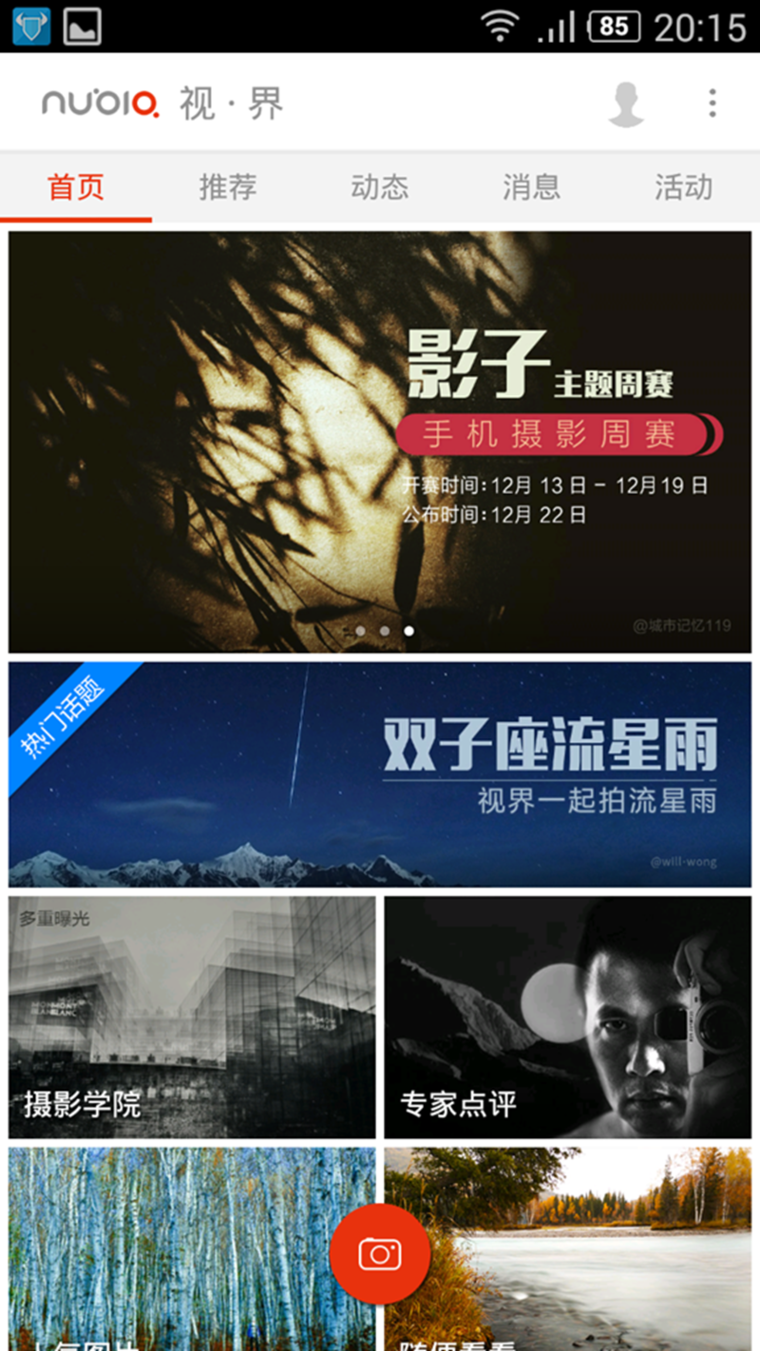
Task: Tap the red camera button
Action: 380,1254
